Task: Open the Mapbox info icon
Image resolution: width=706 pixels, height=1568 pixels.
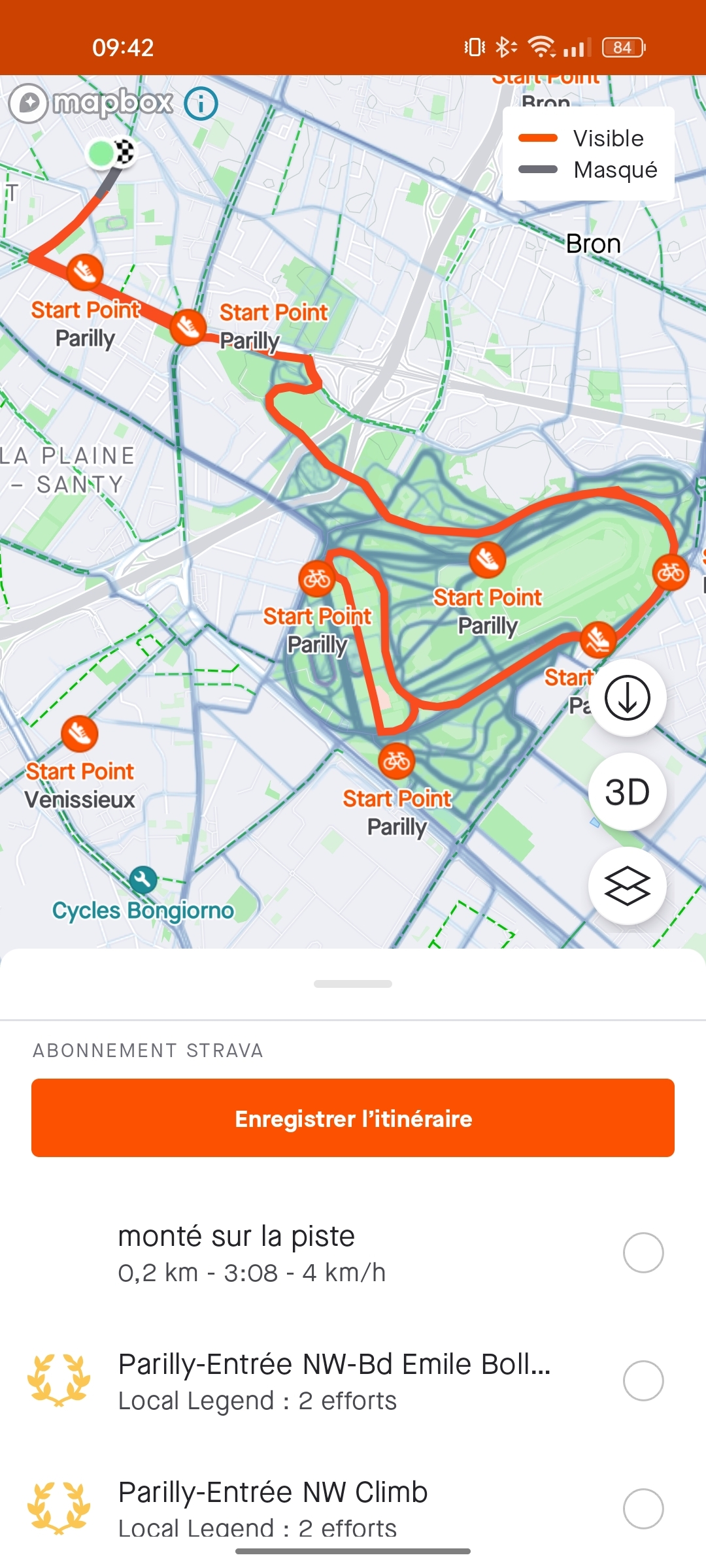Action: point(201,103)
